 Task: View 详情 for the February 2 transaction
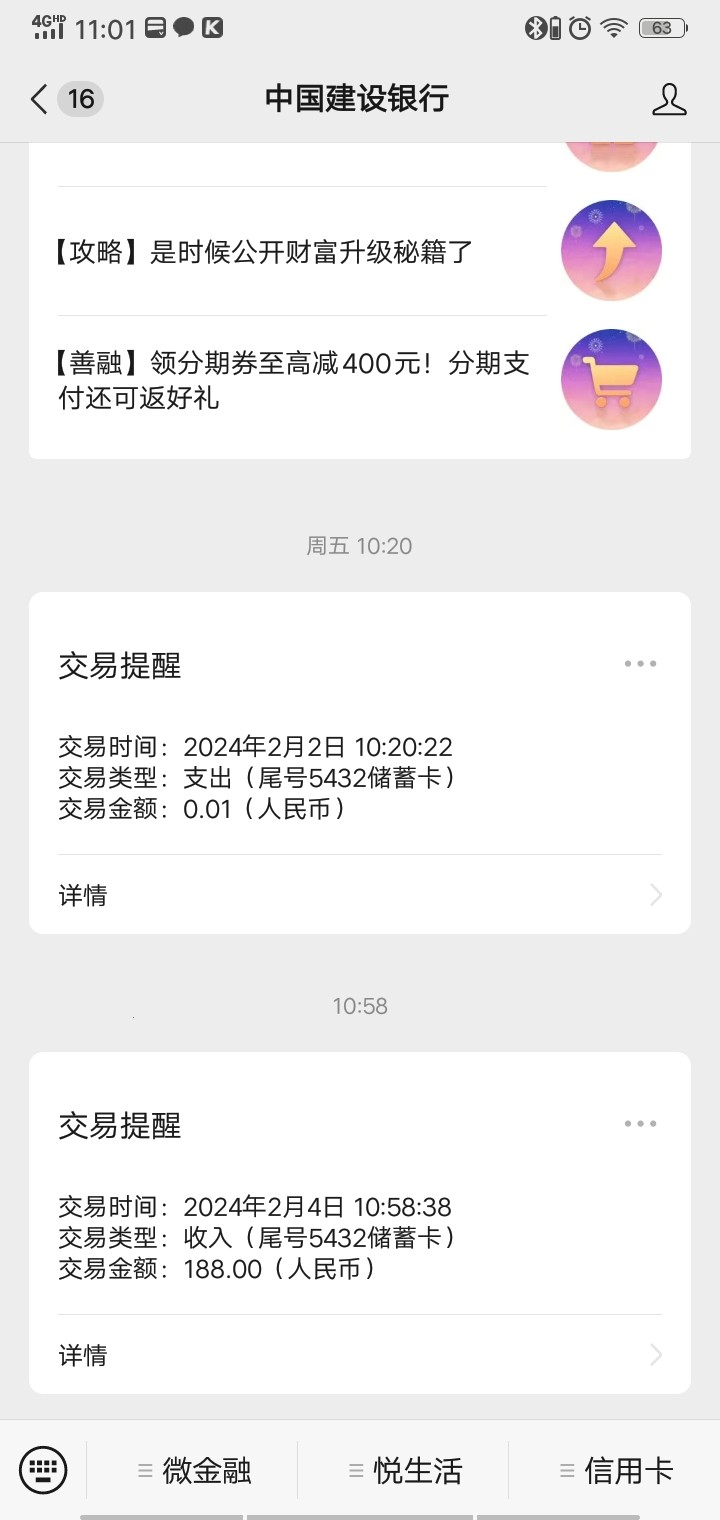pyautogui.click(x=360, y=895)
